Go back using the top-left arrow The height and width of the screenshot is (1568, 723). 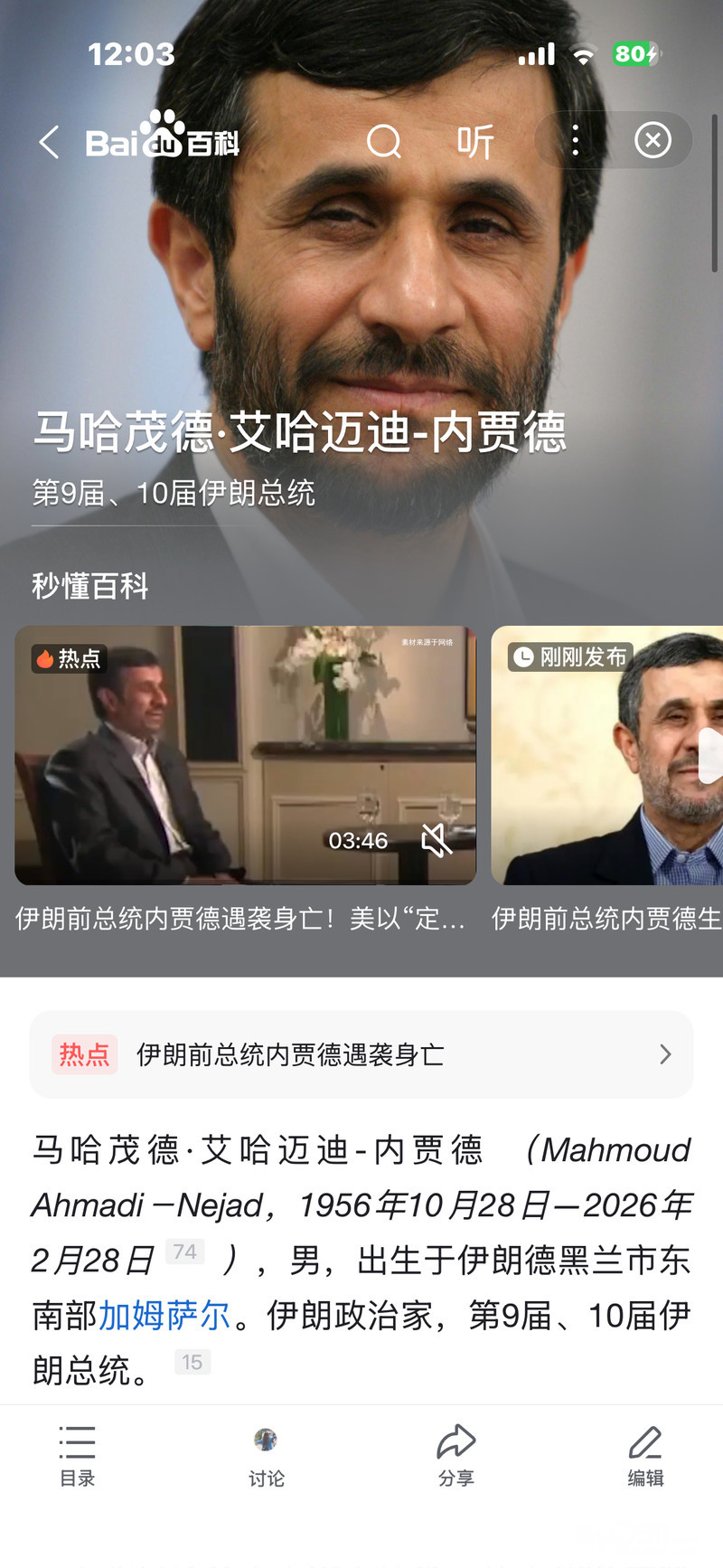[x=50, y=142]
